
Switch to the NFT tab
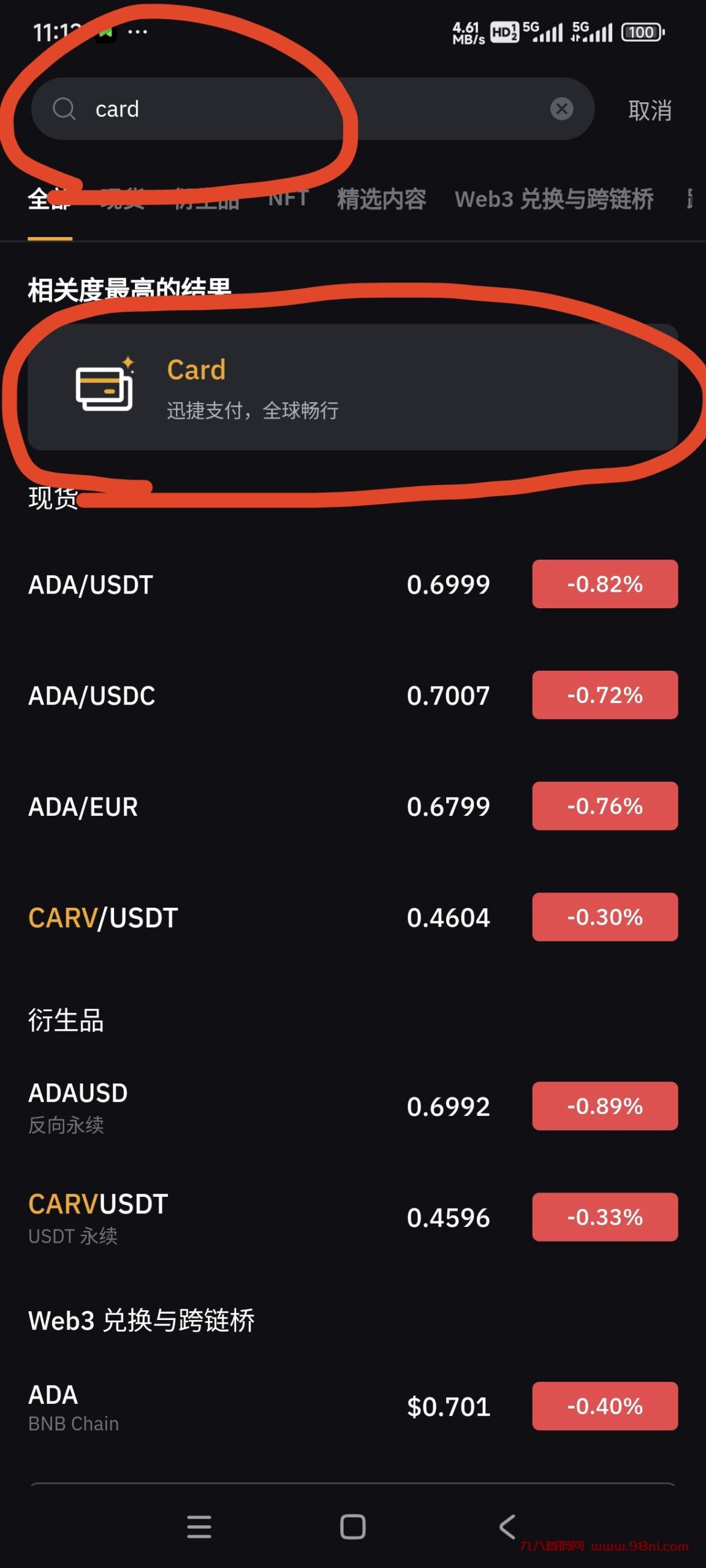point(288,199)
